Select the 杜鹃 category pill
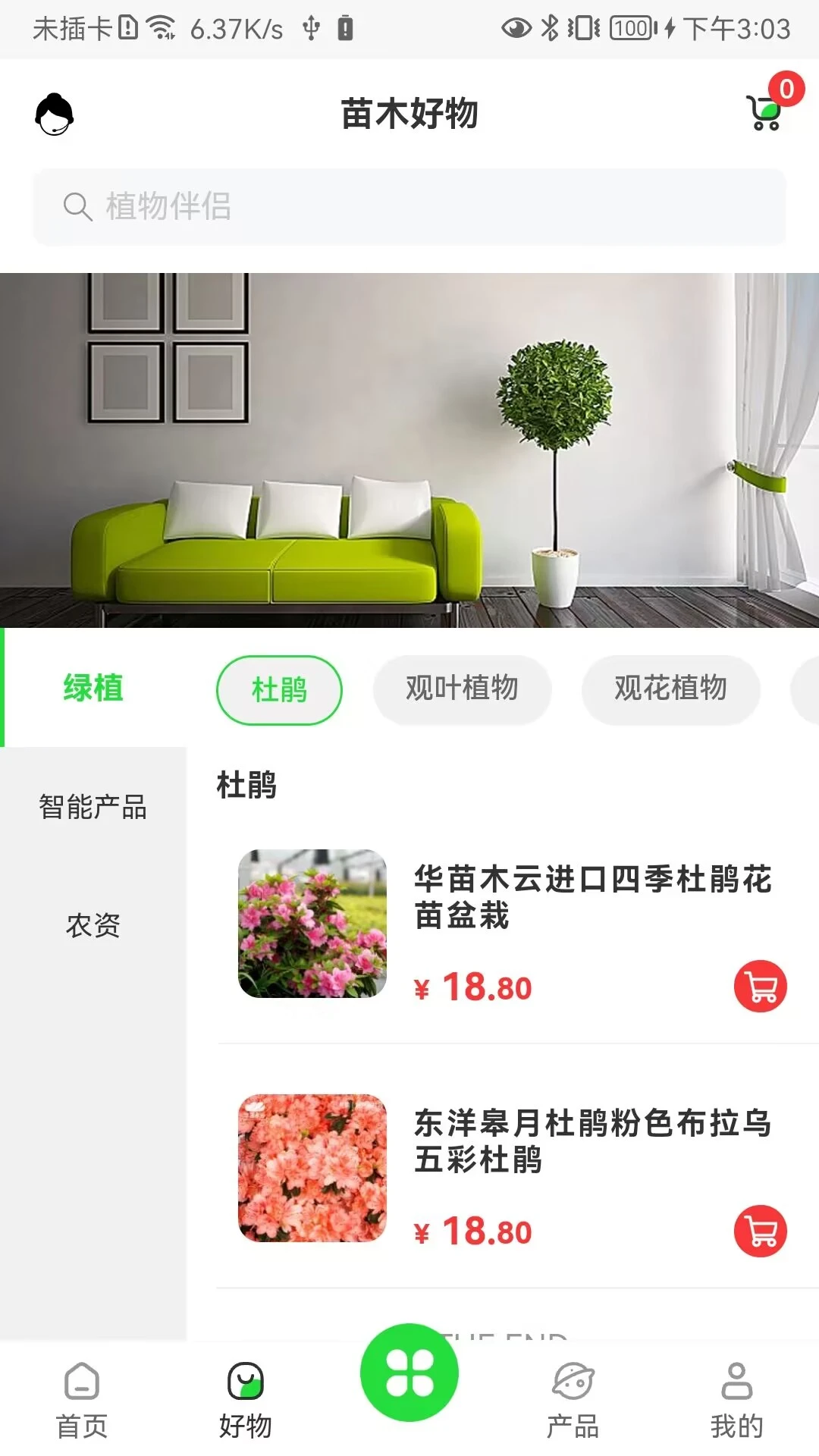 (x=278, y=689)
